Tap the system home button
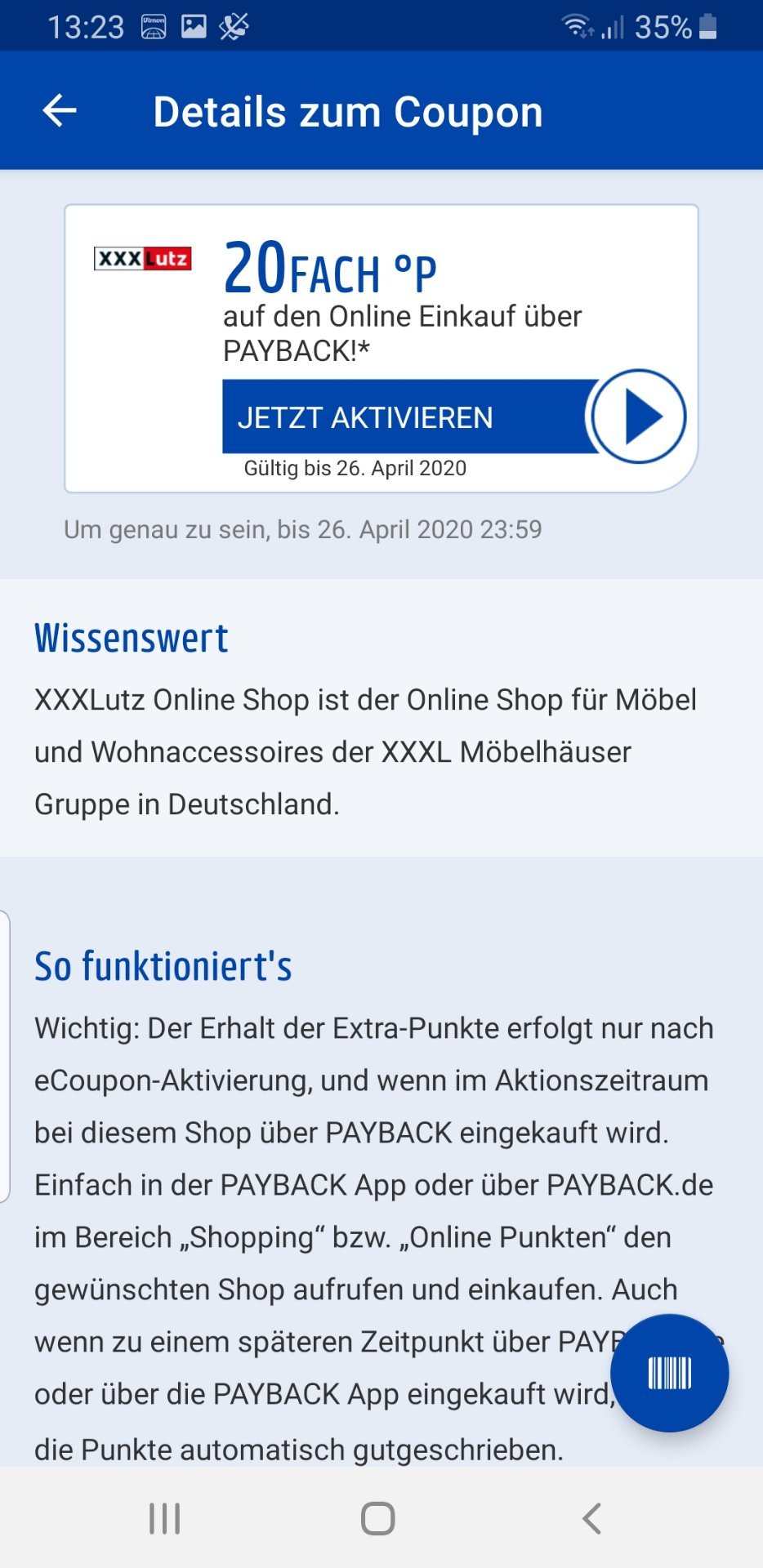The image size is (763, 1568). (378, 1519)
